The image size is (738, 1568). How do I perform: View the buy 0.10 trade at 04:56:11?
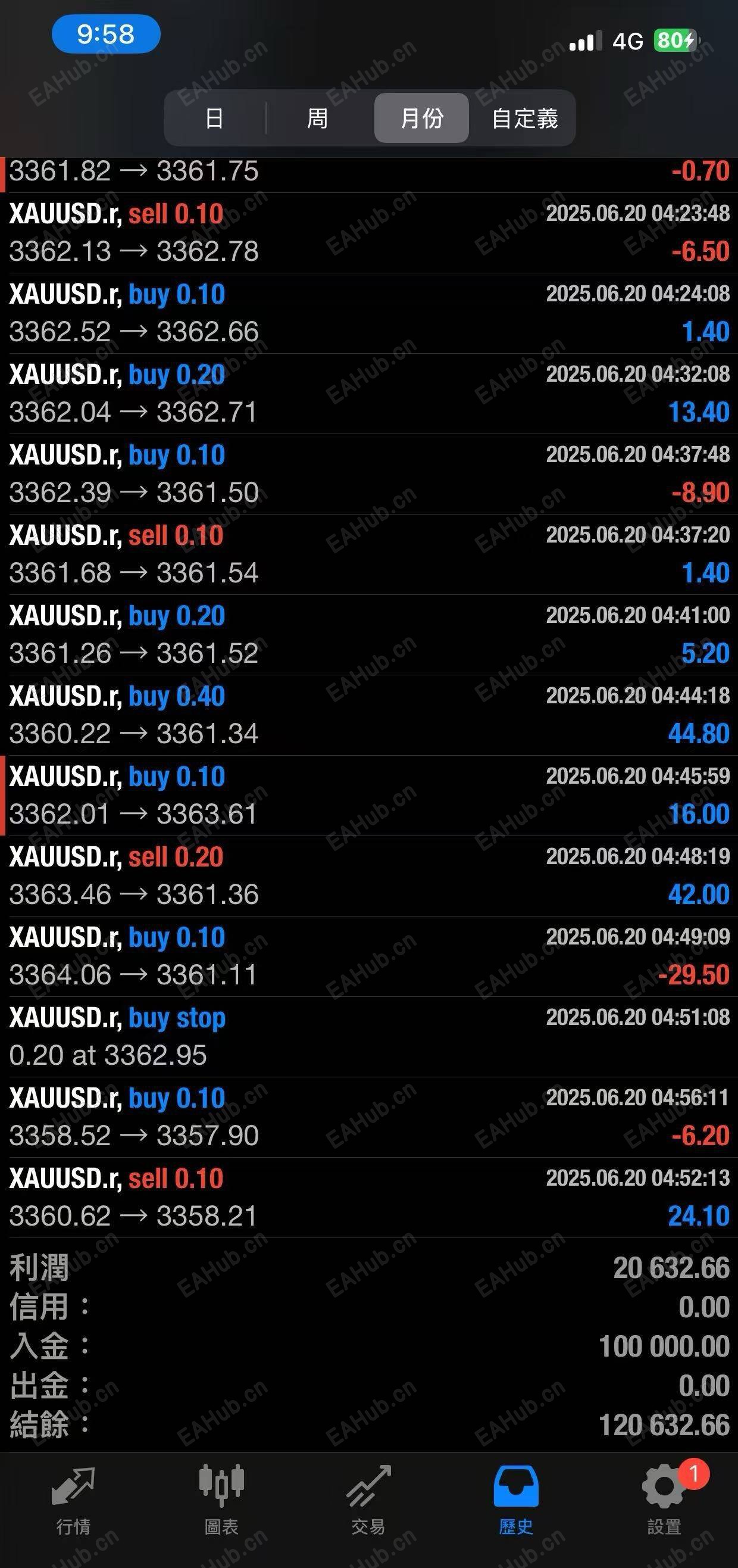pos(368,1117)
